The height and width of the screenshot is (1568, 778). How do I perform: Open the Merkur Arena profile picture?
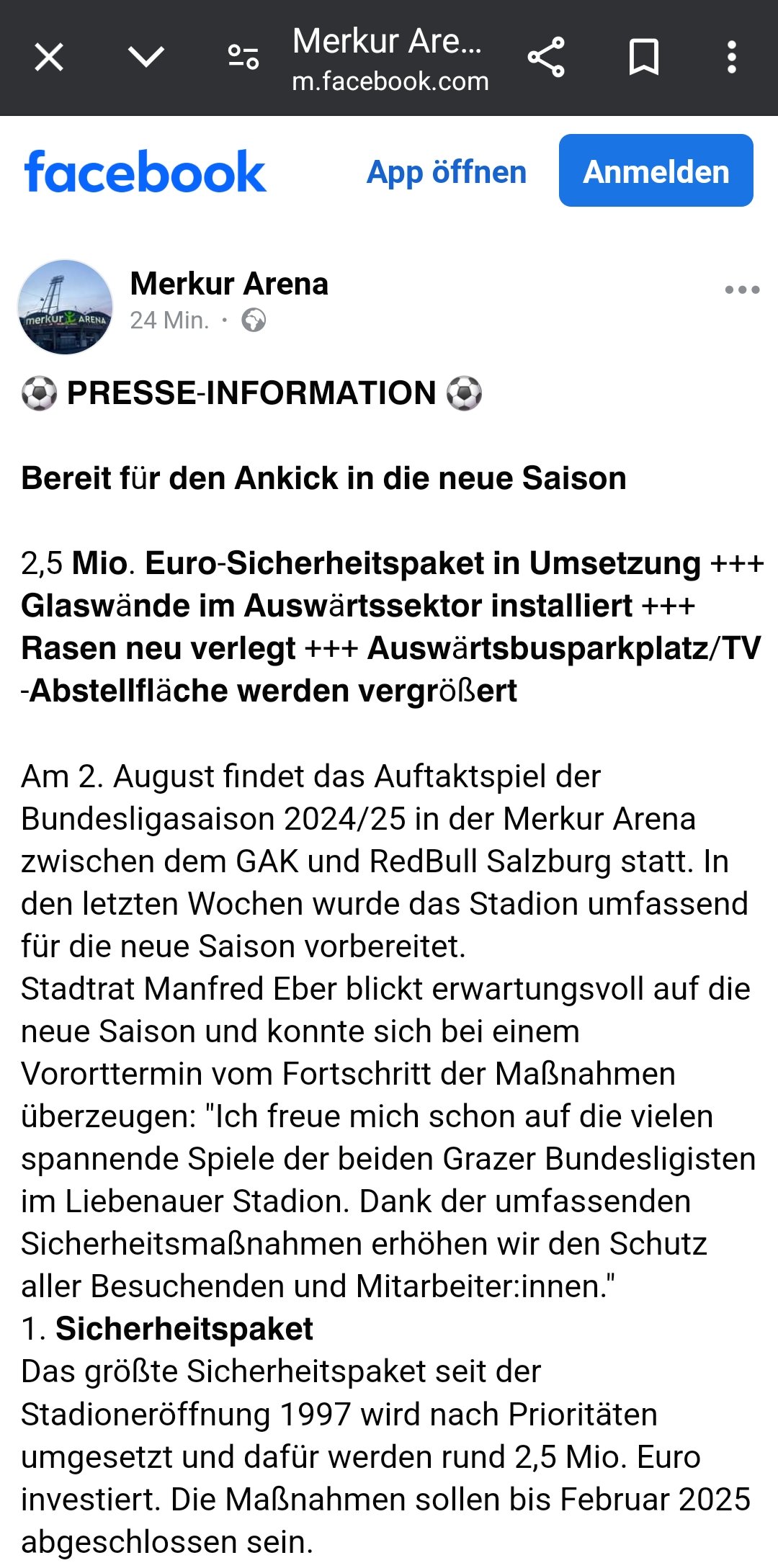[66, 307]
